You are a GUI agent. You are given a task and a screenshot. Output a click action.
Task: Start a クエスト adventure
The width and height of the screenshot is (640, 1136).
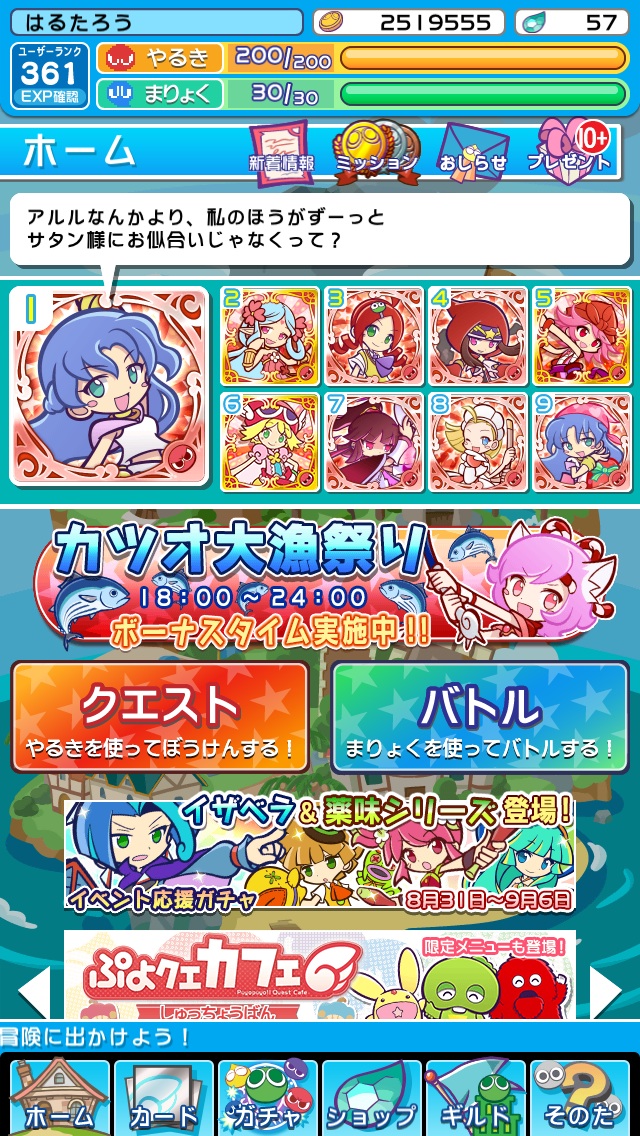tap(160, 716)
